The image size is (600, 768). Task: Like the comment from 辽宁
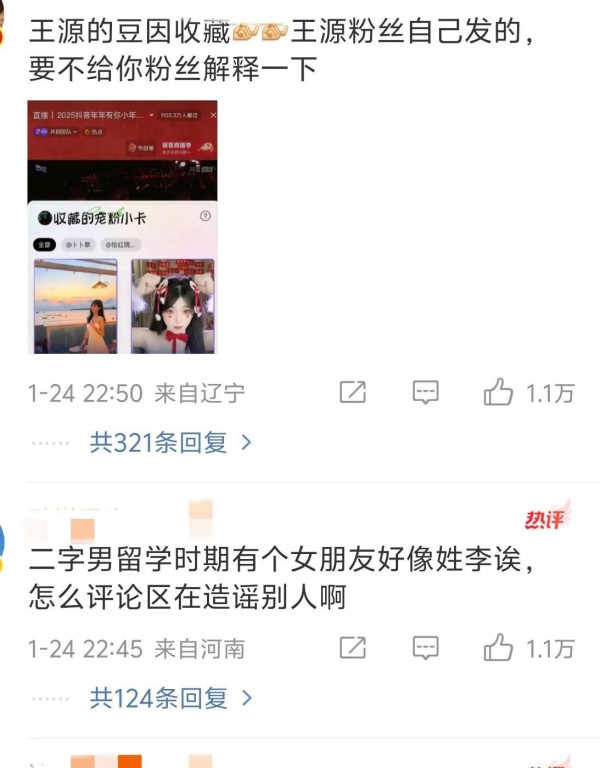(x=499, y=393)
